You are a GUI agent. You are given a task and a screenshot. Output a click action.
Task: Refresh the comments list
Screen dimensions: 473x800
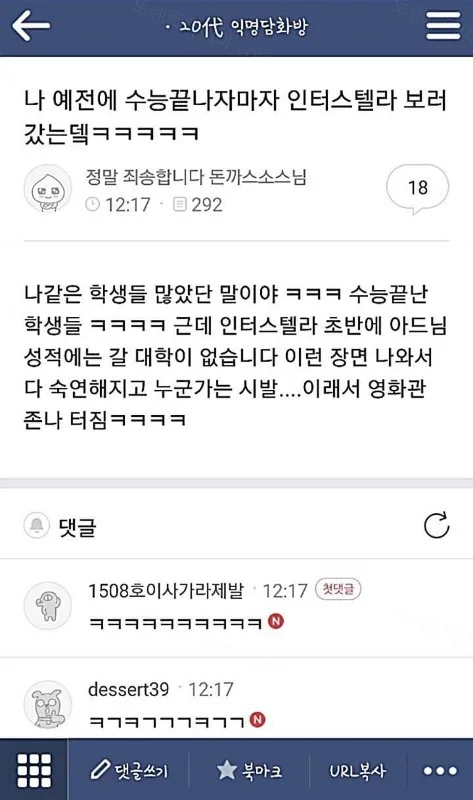click(x=436, y=525)
